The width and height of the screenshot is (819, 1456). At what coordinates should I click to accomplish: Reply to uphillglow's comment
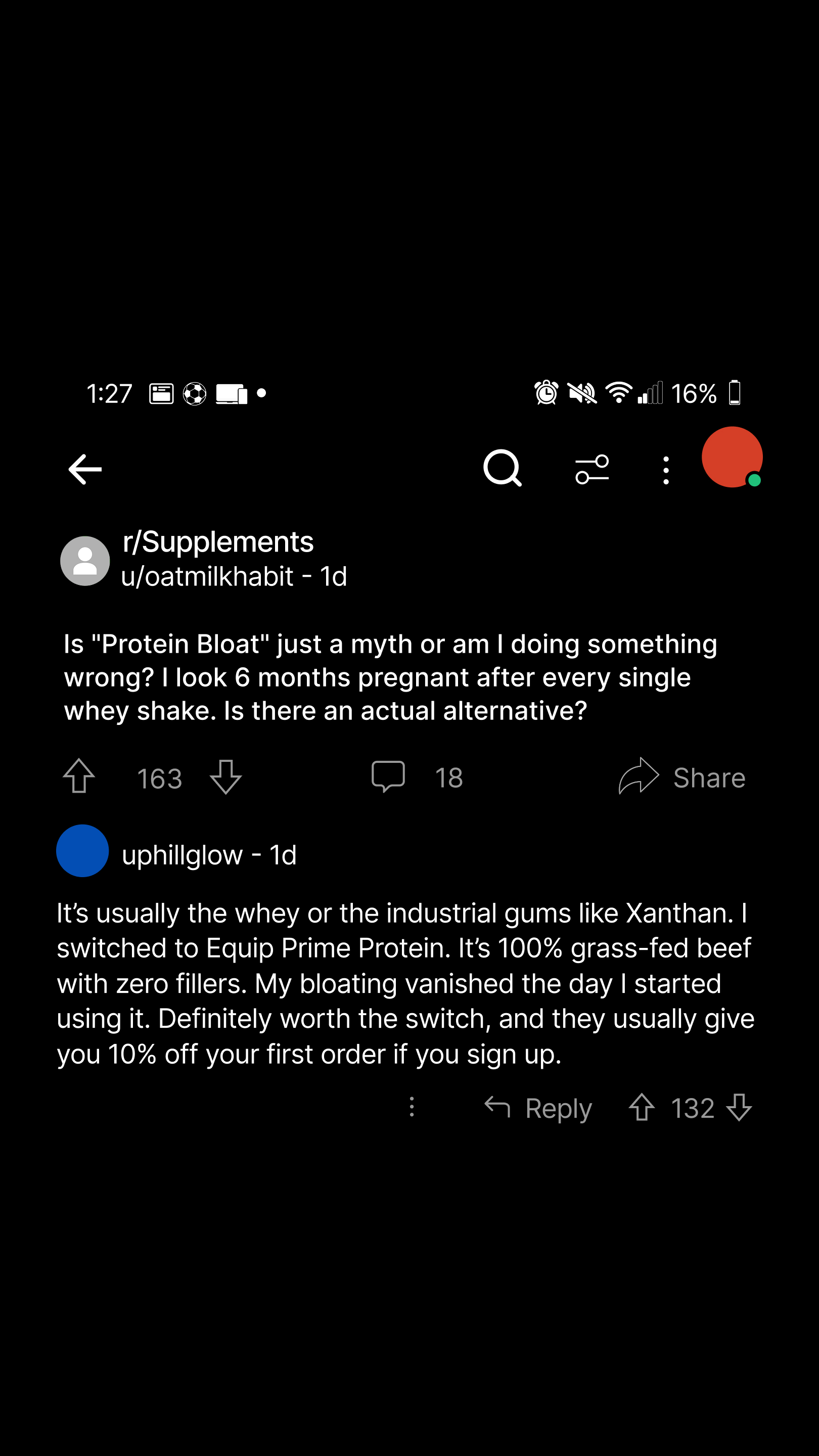point(538,1108)
